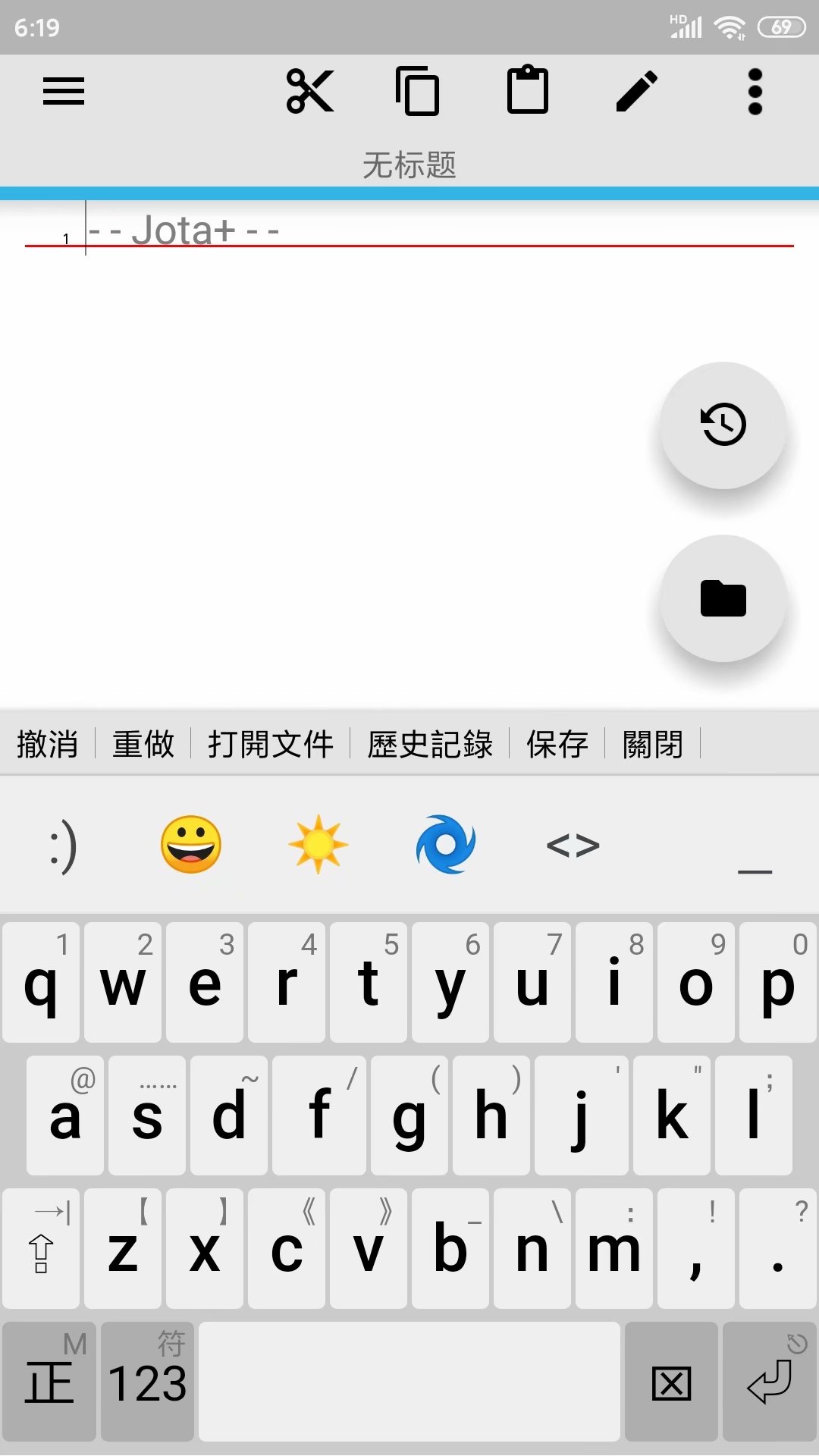This screenshot has width=819, height=1456.
Task: Tap the folder floating button
Action: (x=723, y=598)
